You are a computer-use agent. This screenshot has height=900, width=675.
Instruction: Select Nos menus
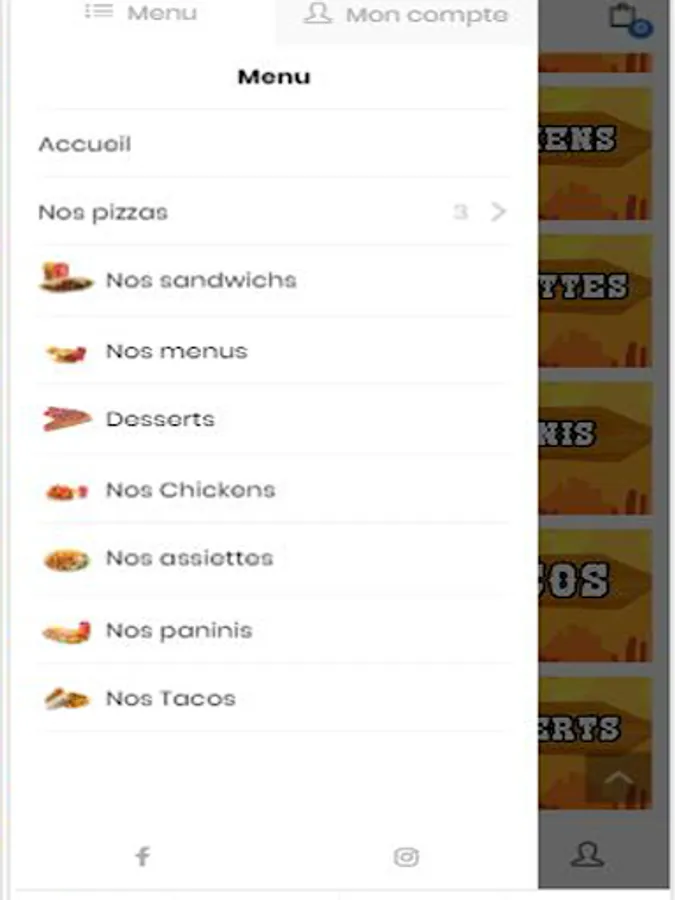click(176, 351)
